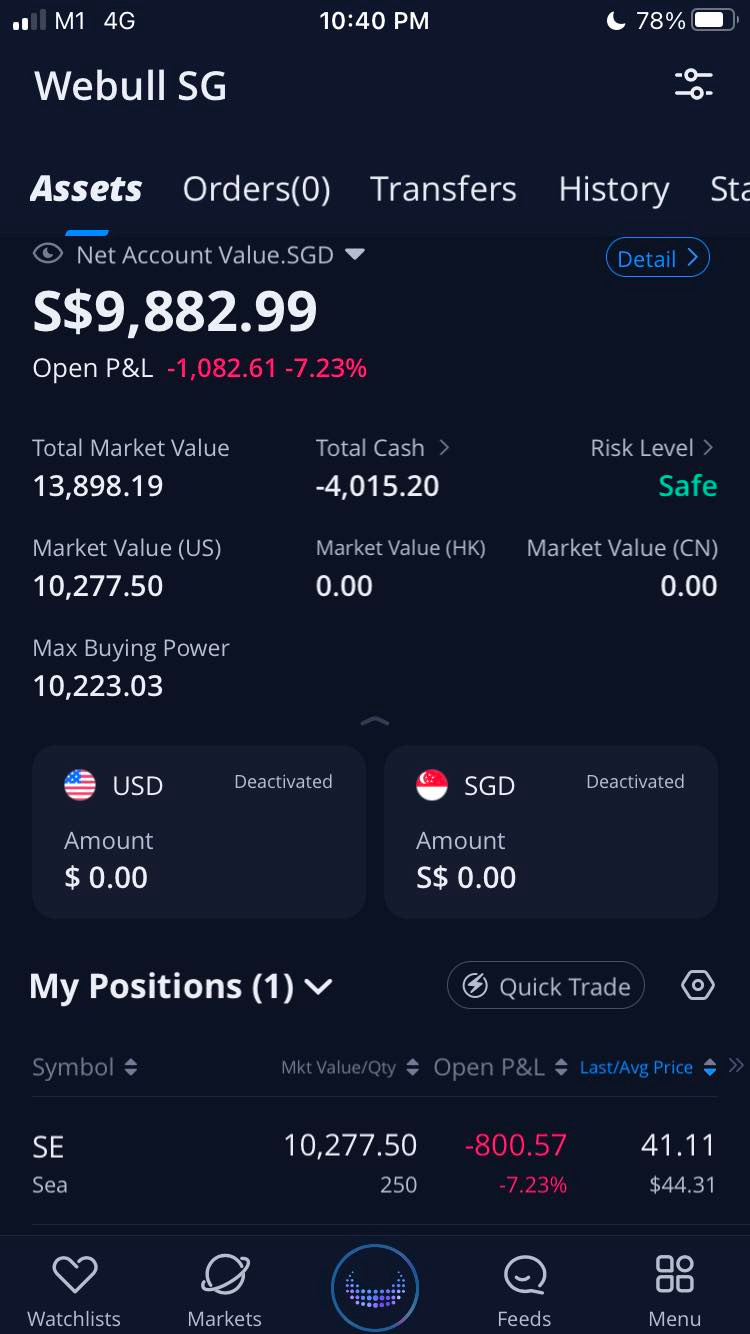The height and width of the screenshot is (1334, 750).
Task: Open Total Cash details
Action: pyautogui.click(x=382, y=448)
